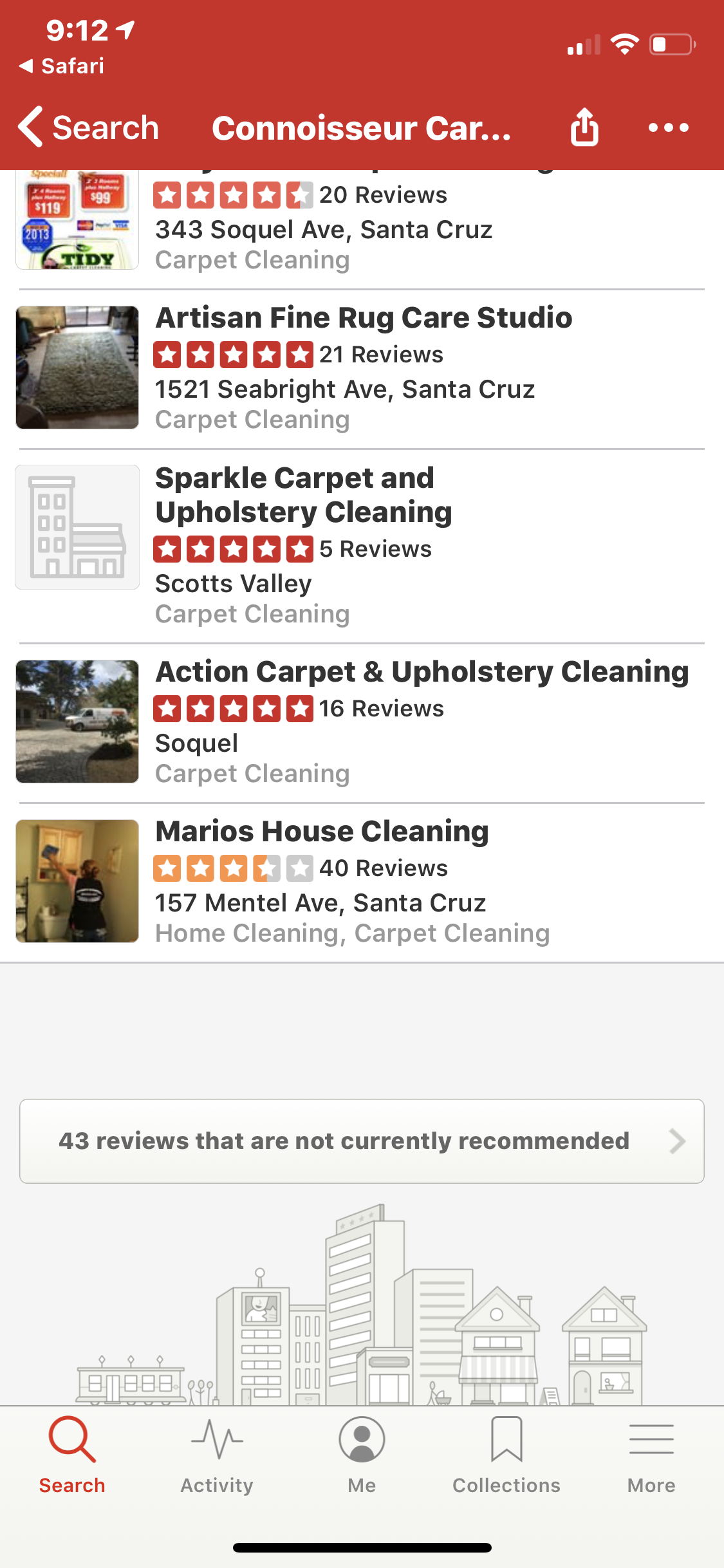
Task: Open the More tab
Action: point(651,1455)
